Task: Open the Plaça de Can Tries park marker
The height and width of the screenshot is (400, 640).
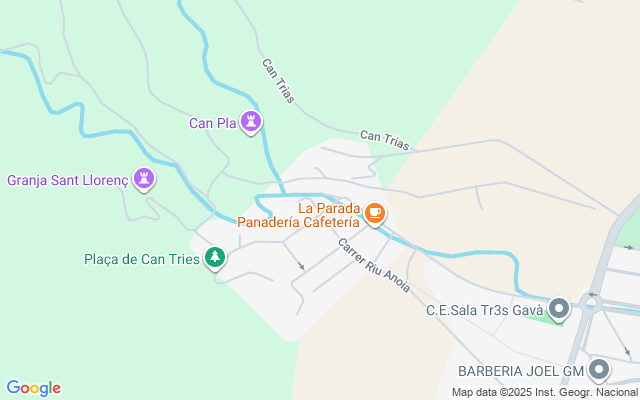Action: [215, 258]
